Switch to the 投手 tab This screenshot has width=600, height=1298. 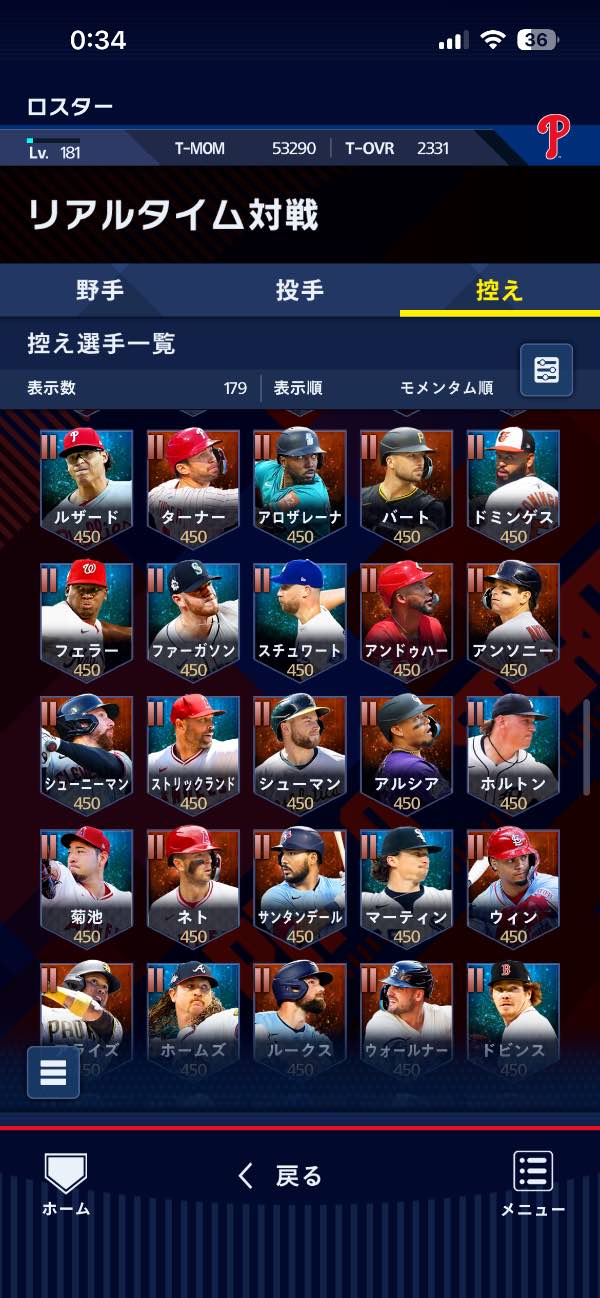(300, 291)
